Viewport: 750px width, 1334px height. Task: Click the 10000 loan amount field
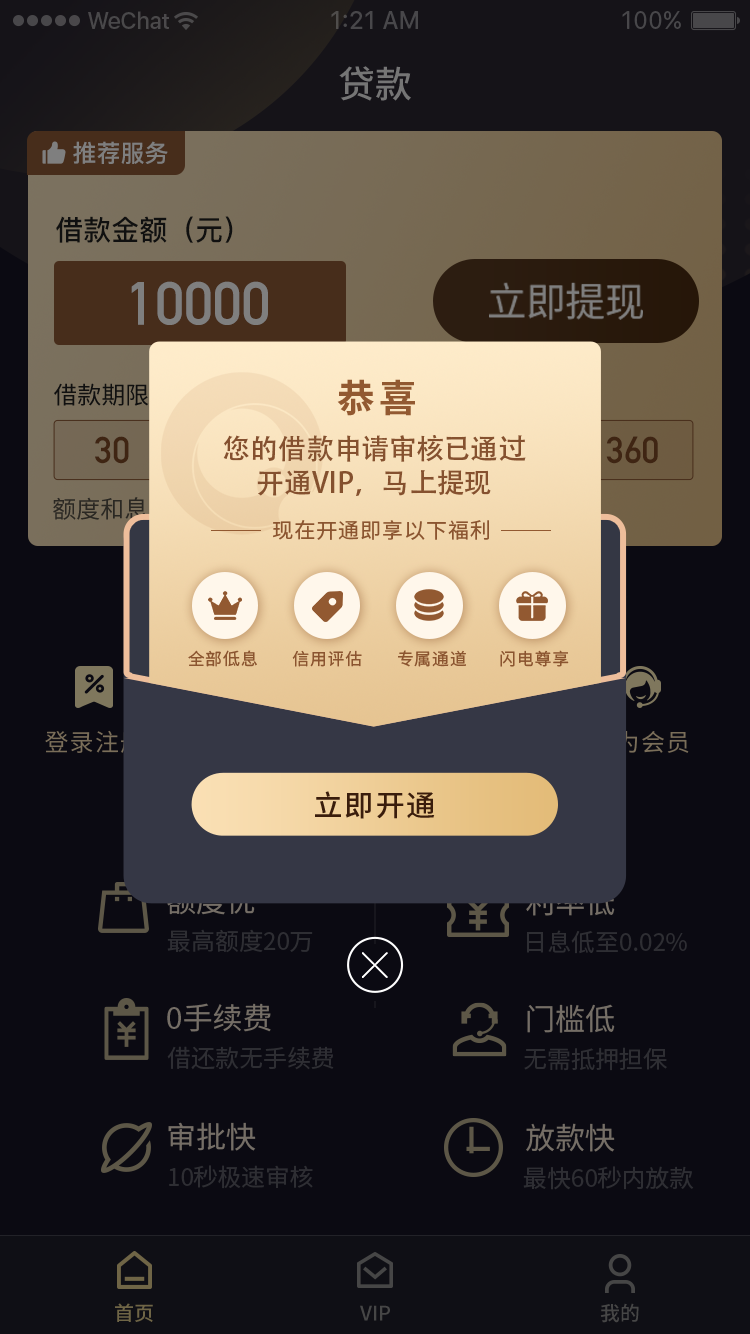tap(199, 301)
